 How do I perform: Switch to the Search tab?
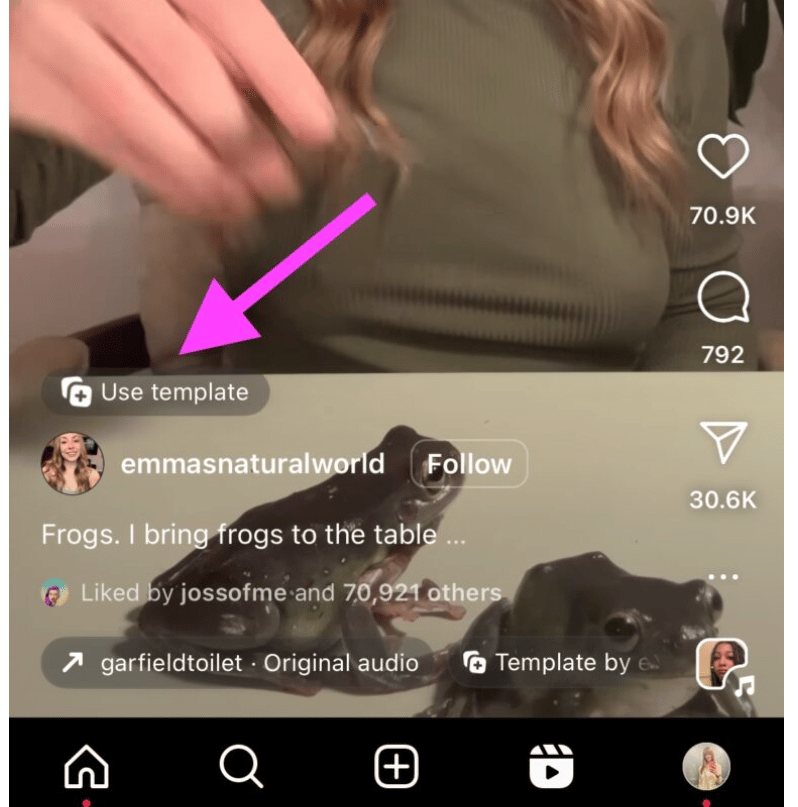point(240,768)
